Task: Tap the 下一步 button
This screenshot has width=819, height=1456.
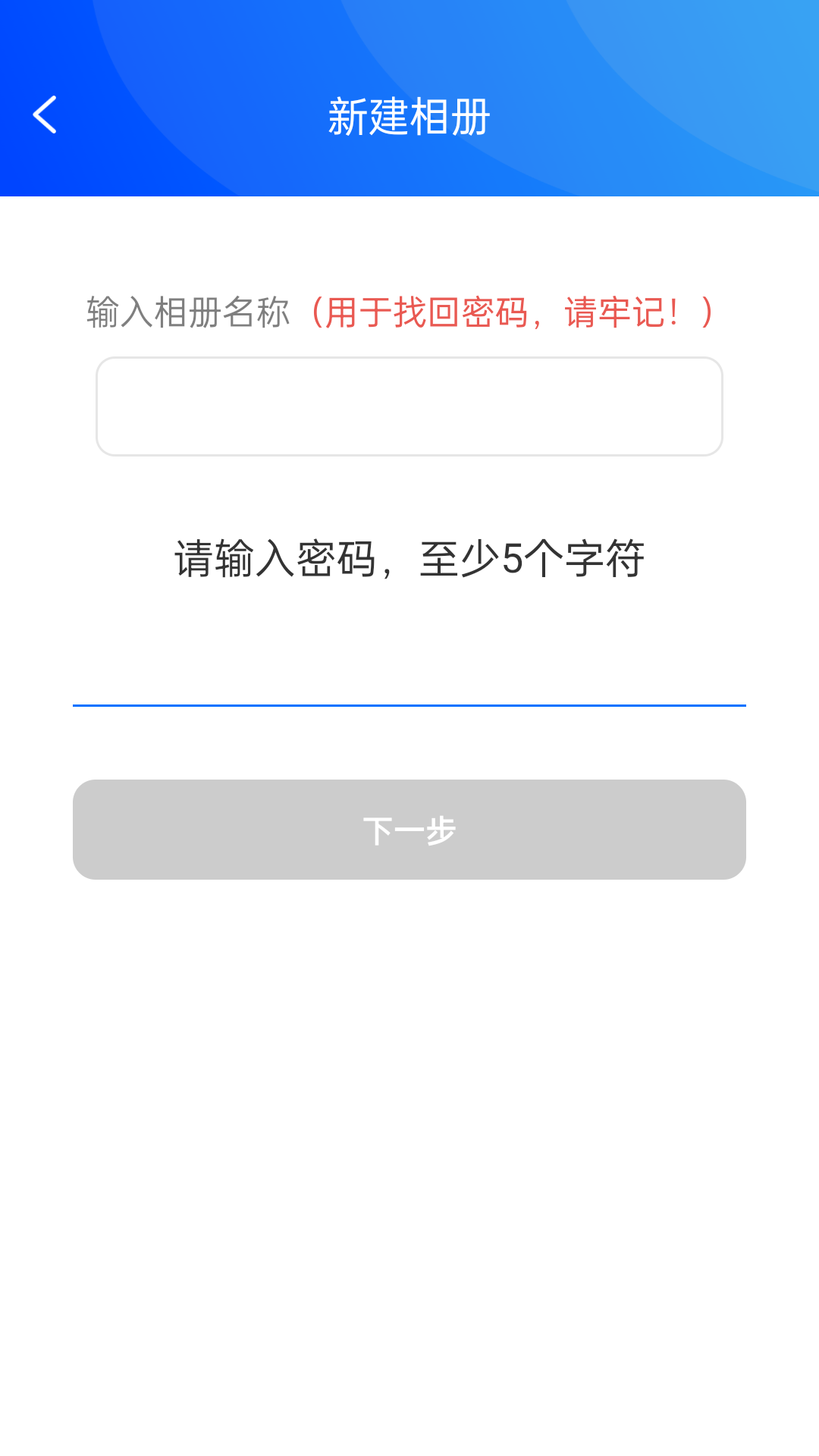Action: click(409, 830)
